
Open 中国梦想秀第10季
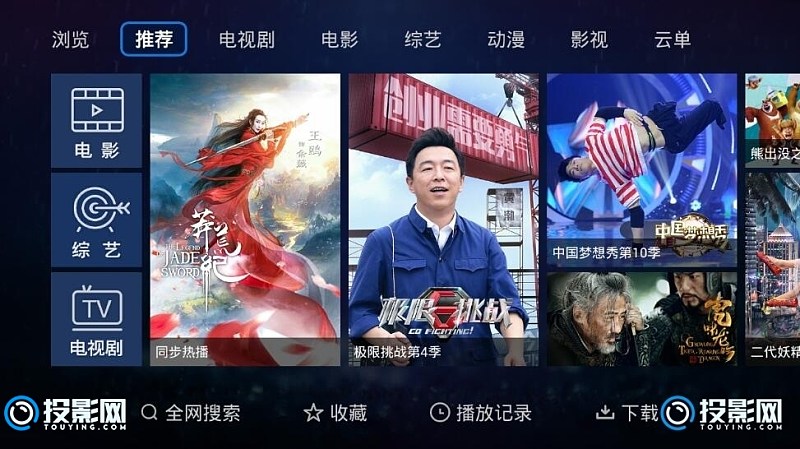641,168
